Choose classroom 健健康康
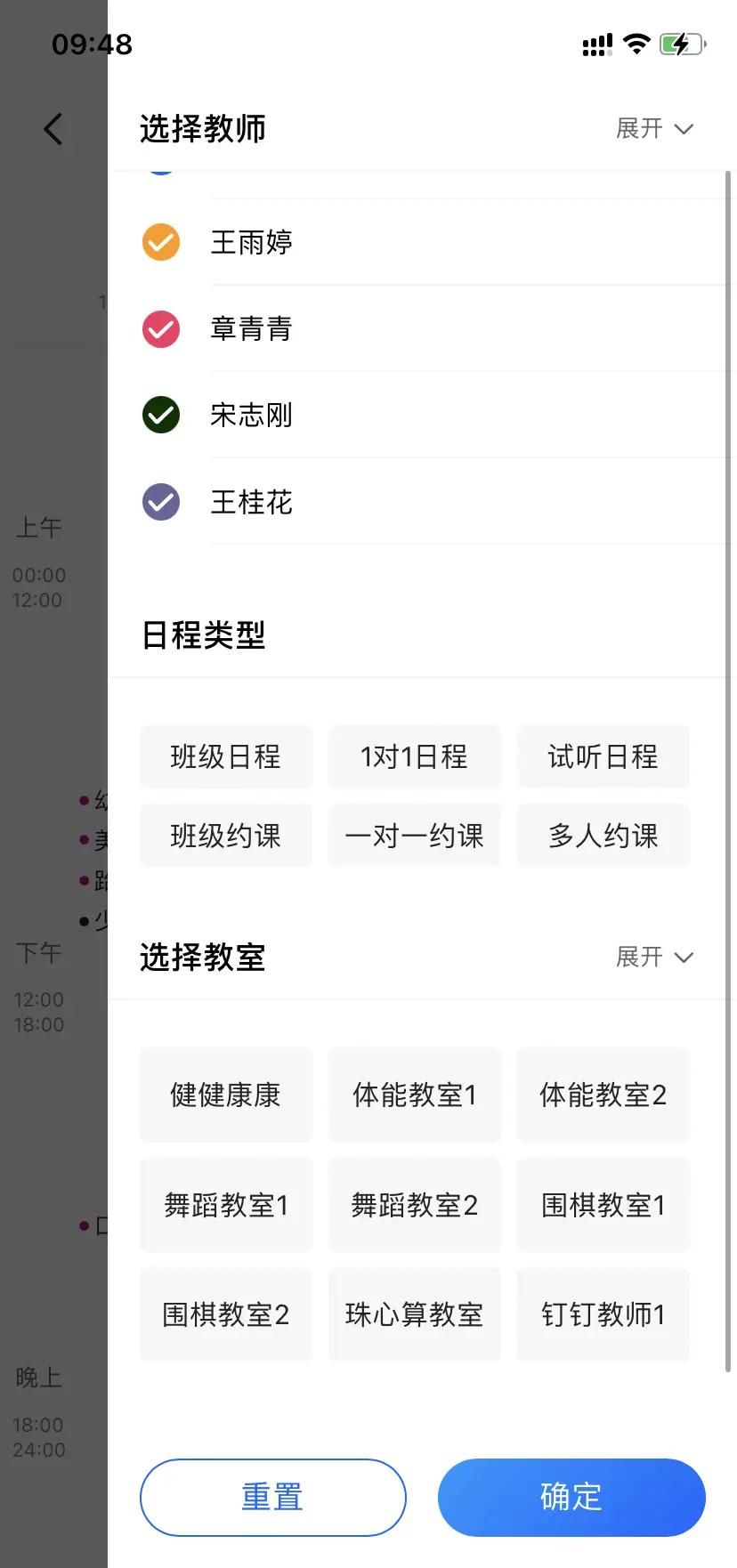This screenshot has height=1568, width=737. point(226,1095)
